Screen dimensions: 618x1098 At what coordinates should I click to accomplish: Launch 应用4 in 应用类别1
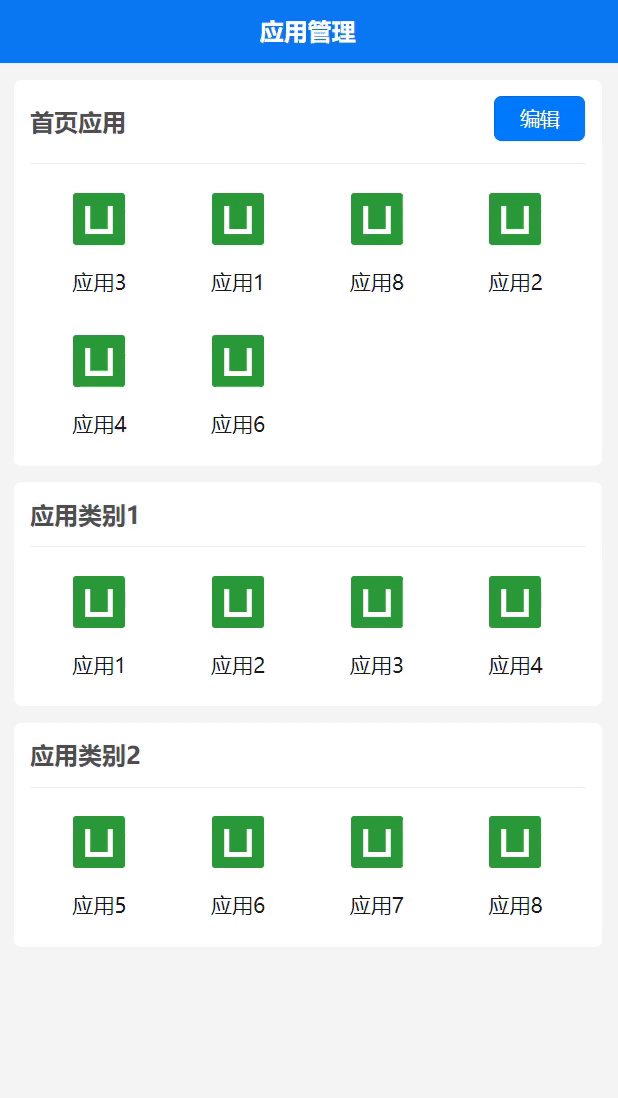pos(515,626)
